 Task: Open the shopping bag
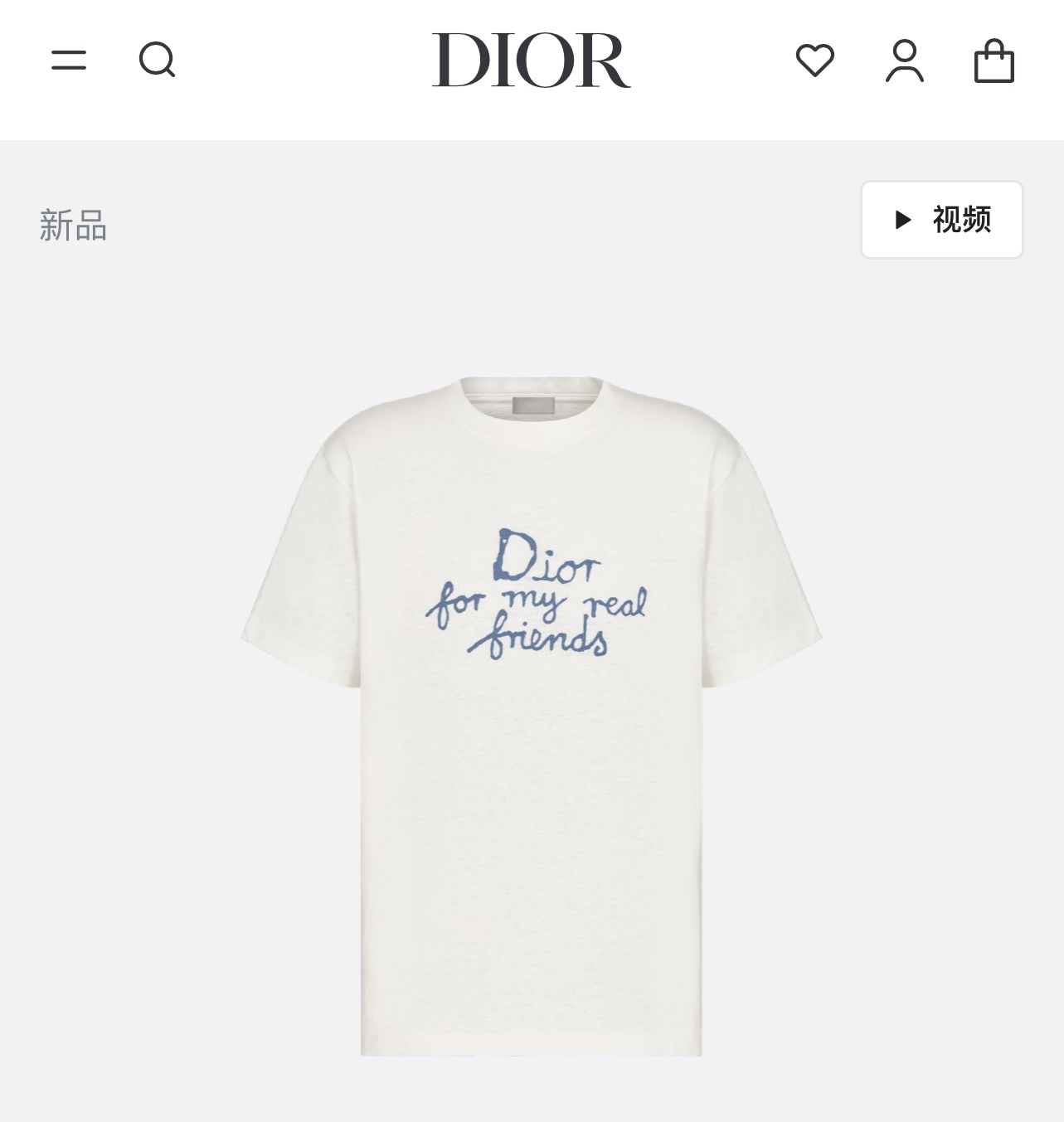994,61
